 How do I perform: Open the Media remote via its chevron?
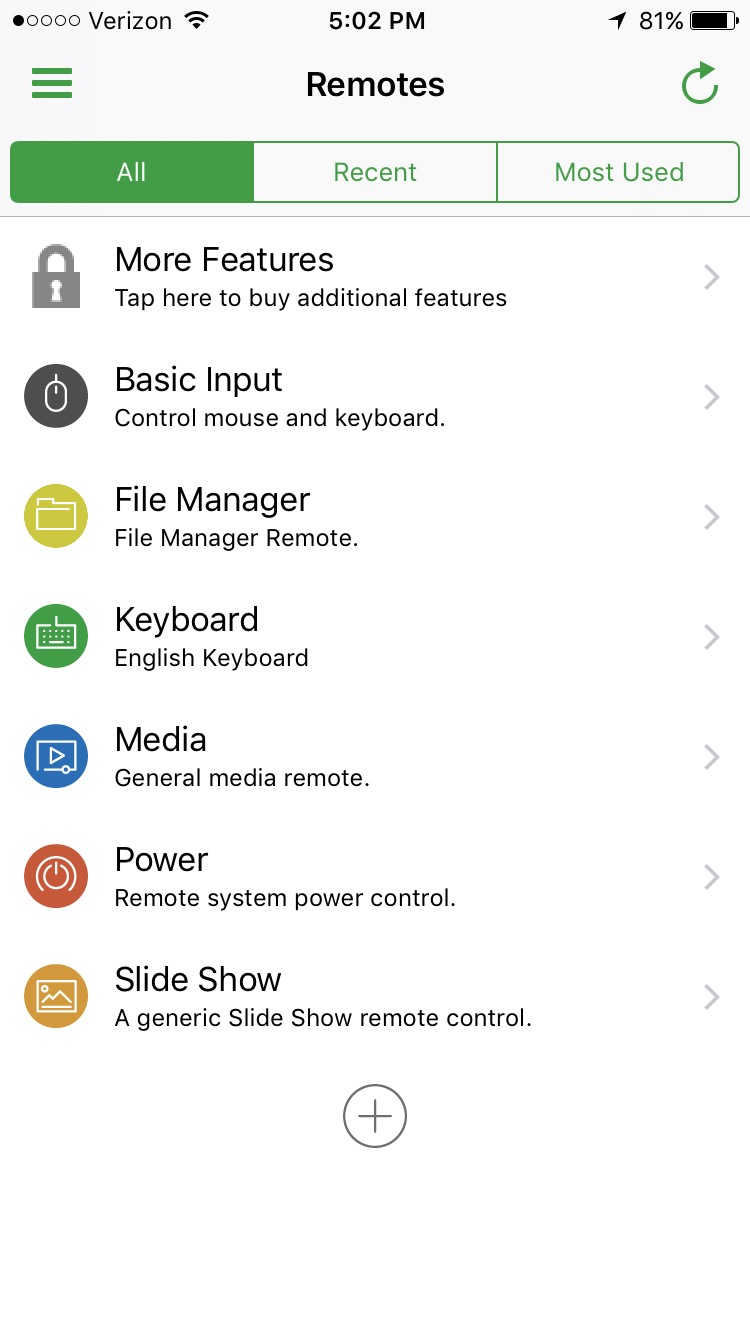710,756
